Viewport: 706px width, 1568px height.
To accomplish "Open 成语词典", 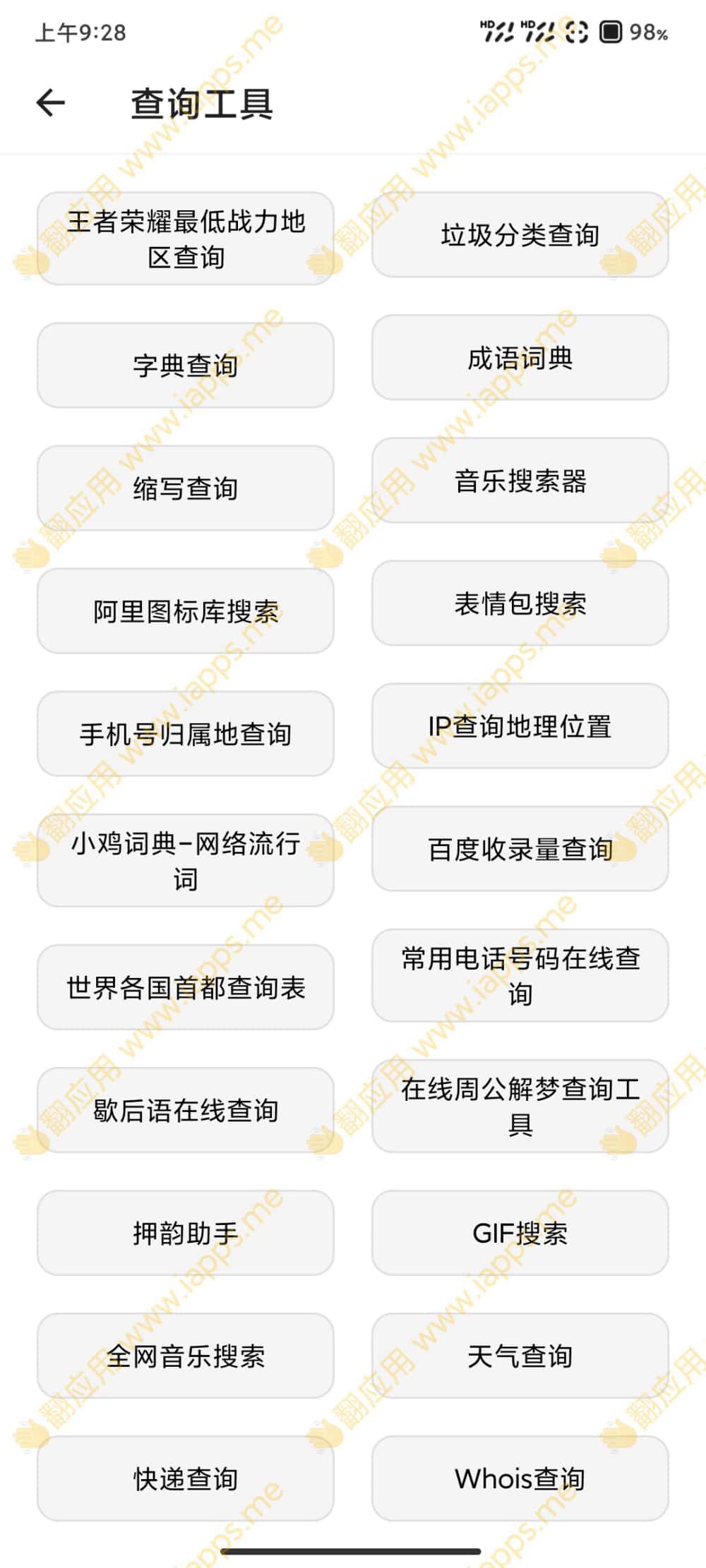I will click(520, 358).
